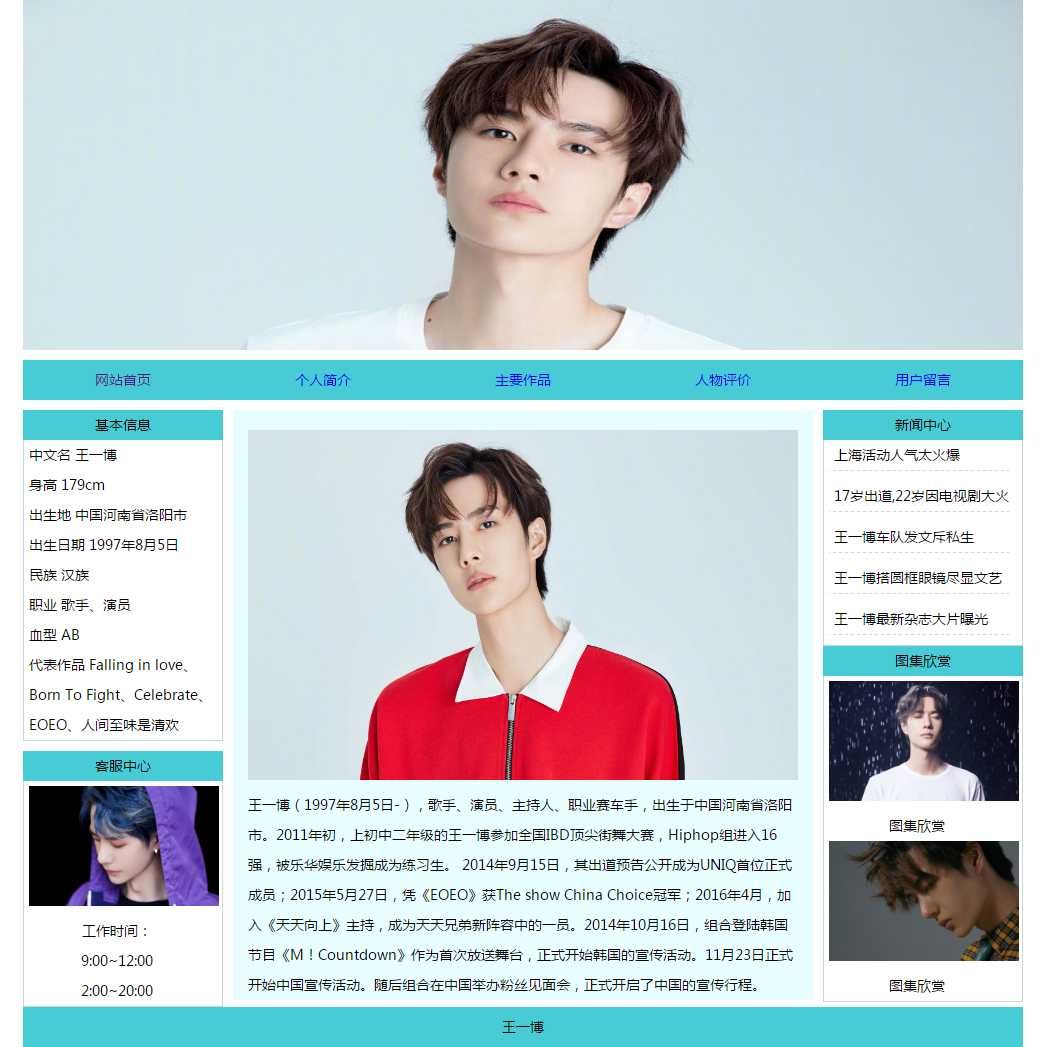Switch to 主要作品 page
The width and height of the screenshot is (1046, 1047).
[523, 380]
